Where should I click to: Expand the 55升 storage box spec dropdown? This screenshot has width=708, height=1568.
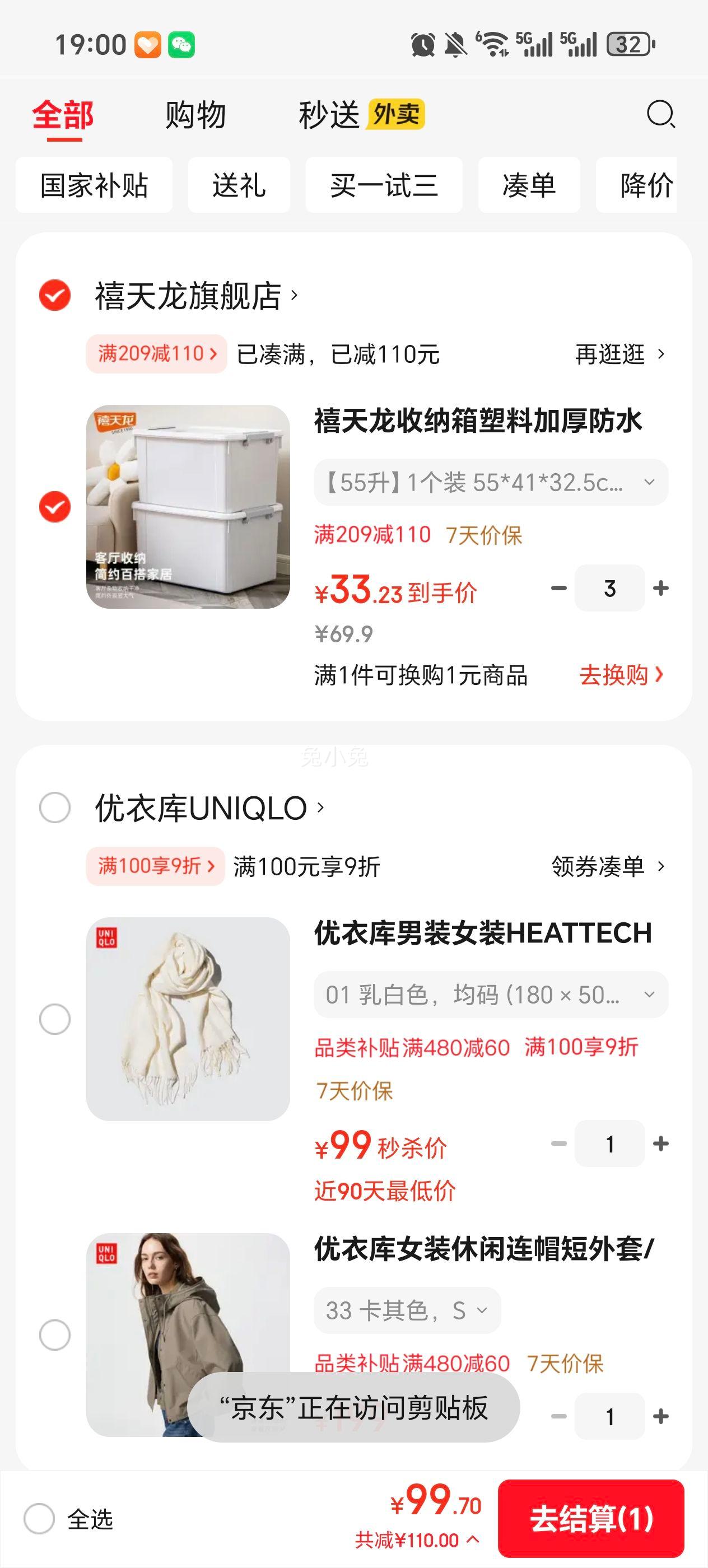click(x=491, y=483)
